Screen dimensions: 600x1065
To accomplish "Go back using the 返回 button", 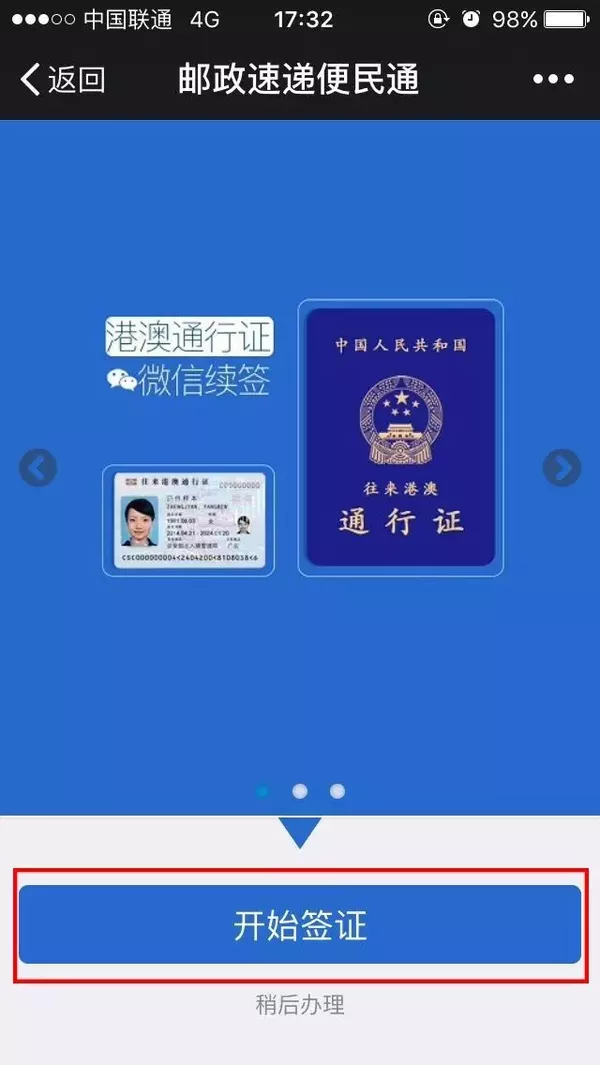I will click(62, 79).
